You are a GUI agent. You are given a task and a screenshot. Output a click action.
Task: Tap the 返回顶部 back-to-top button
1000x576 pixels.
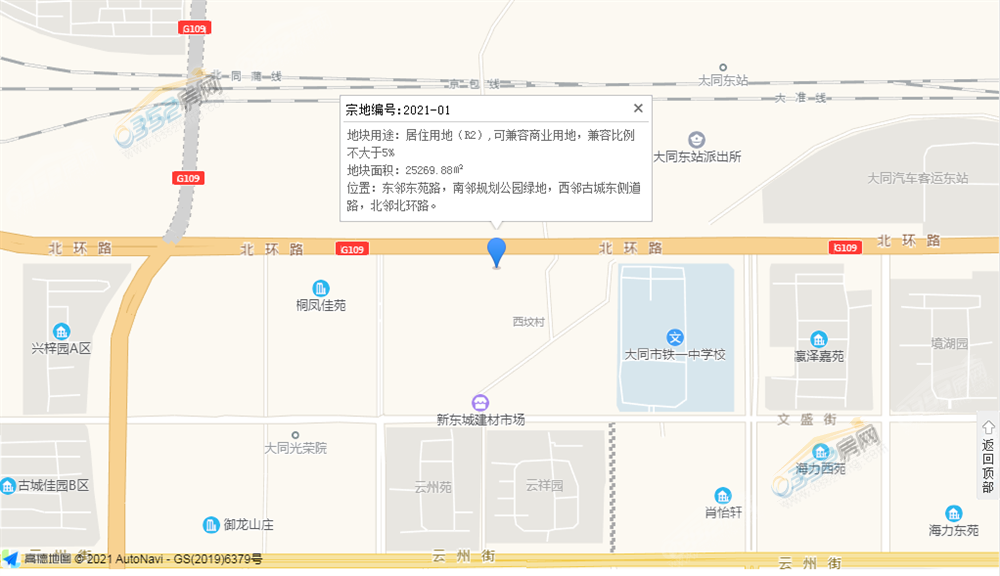pyautogui.click(x=987, y=458)
